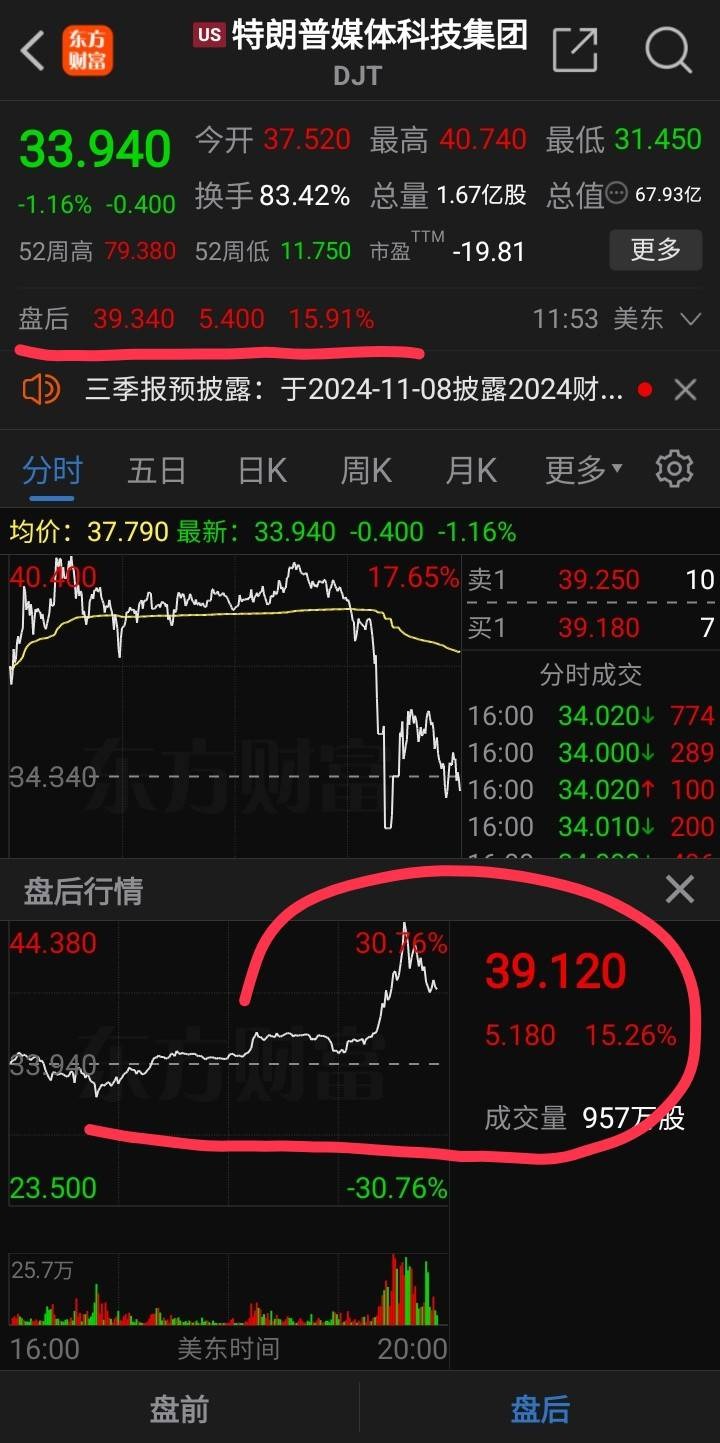This screenshot has height=1443, width=720.
Task: Switch to the 五日 chart tab
Action: coord(157,470)
